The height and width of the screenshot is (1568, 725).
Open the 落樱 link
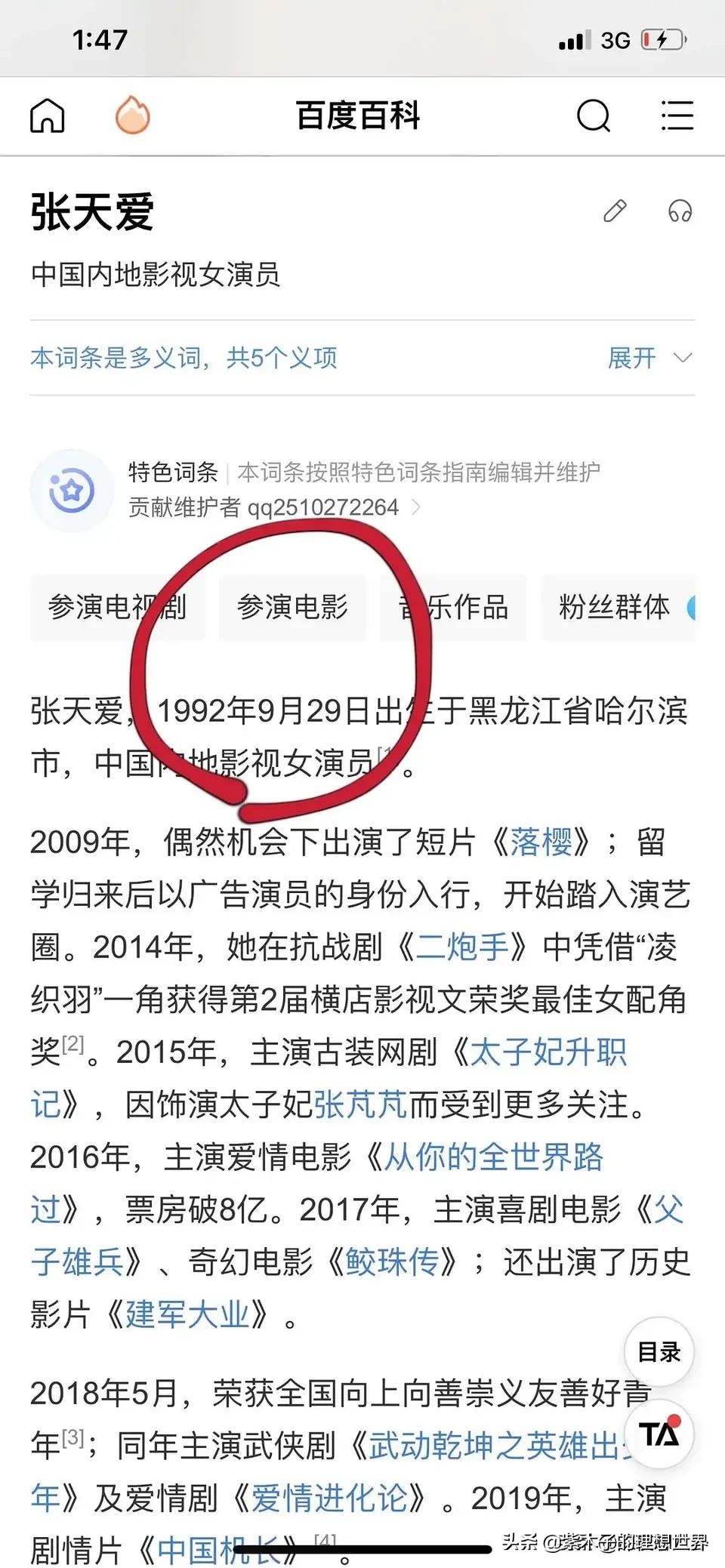541,842
